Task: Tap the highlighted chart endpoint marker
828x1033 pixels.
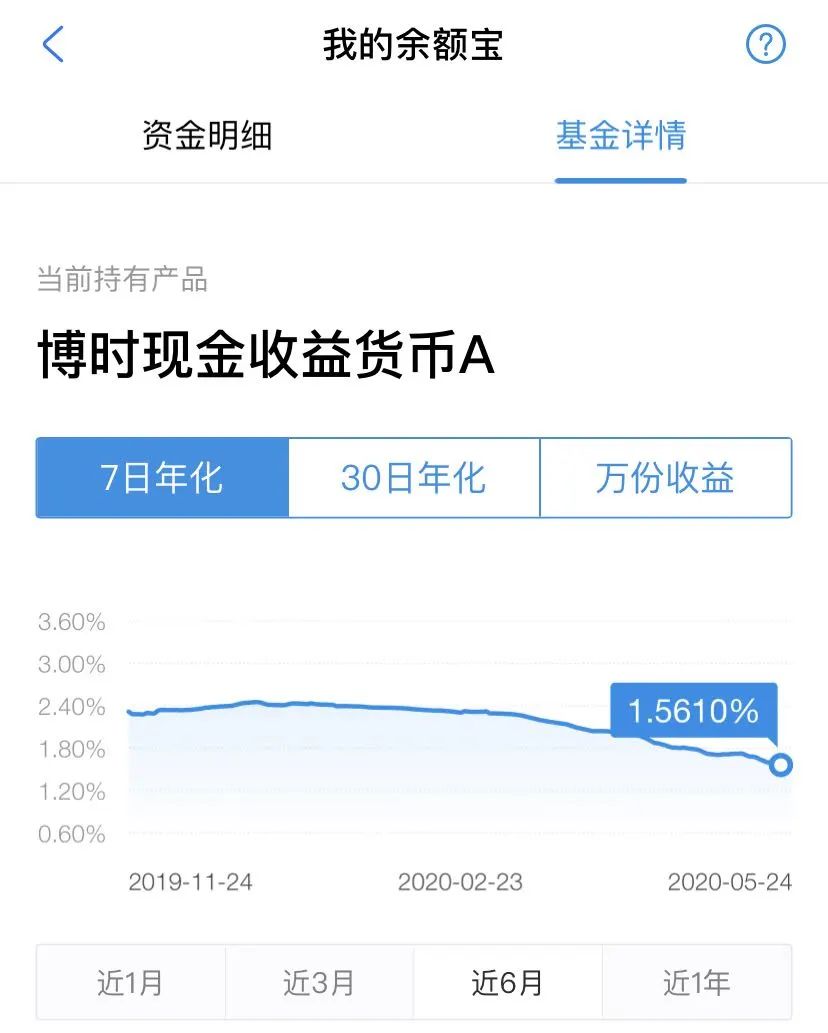Action: [779, 765]
